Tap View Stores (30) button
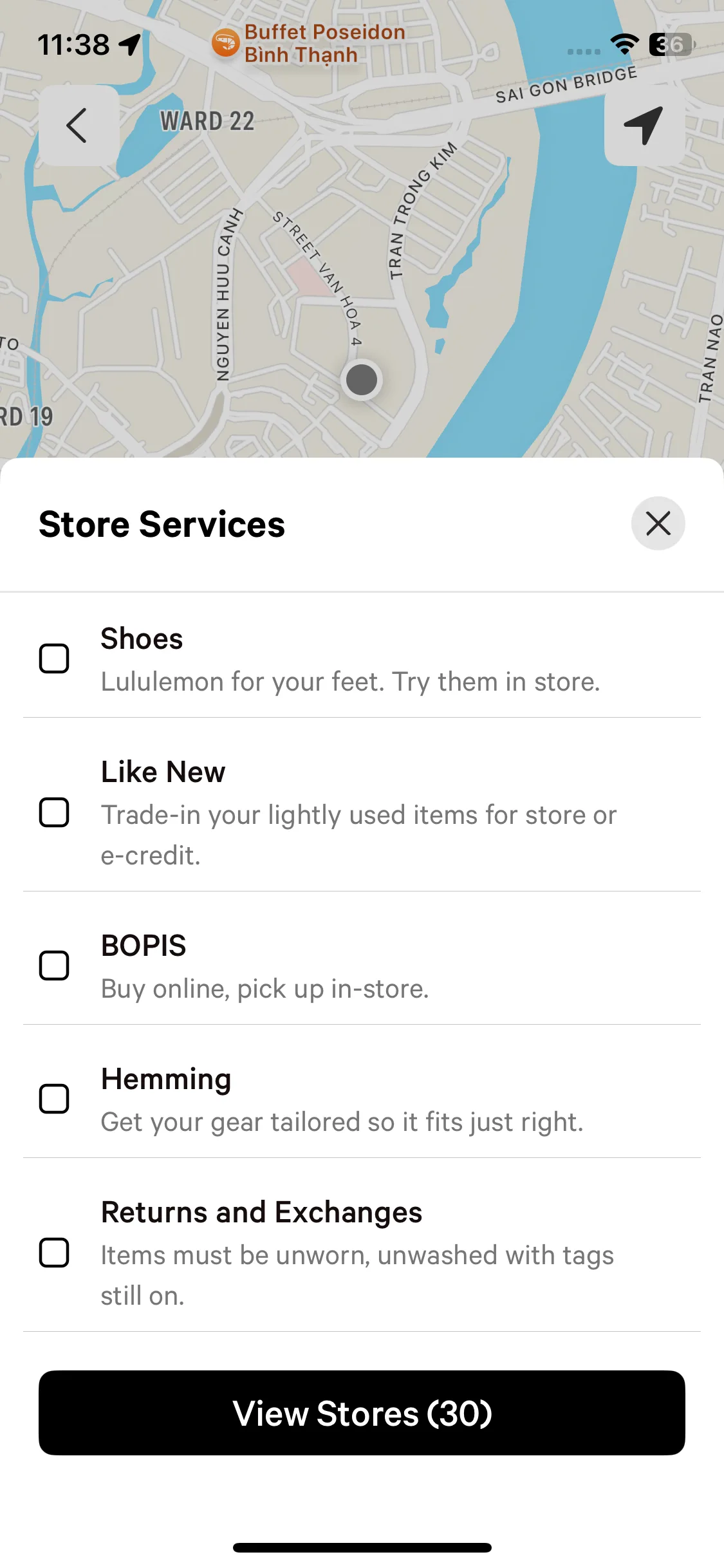 pos(362,1413)
